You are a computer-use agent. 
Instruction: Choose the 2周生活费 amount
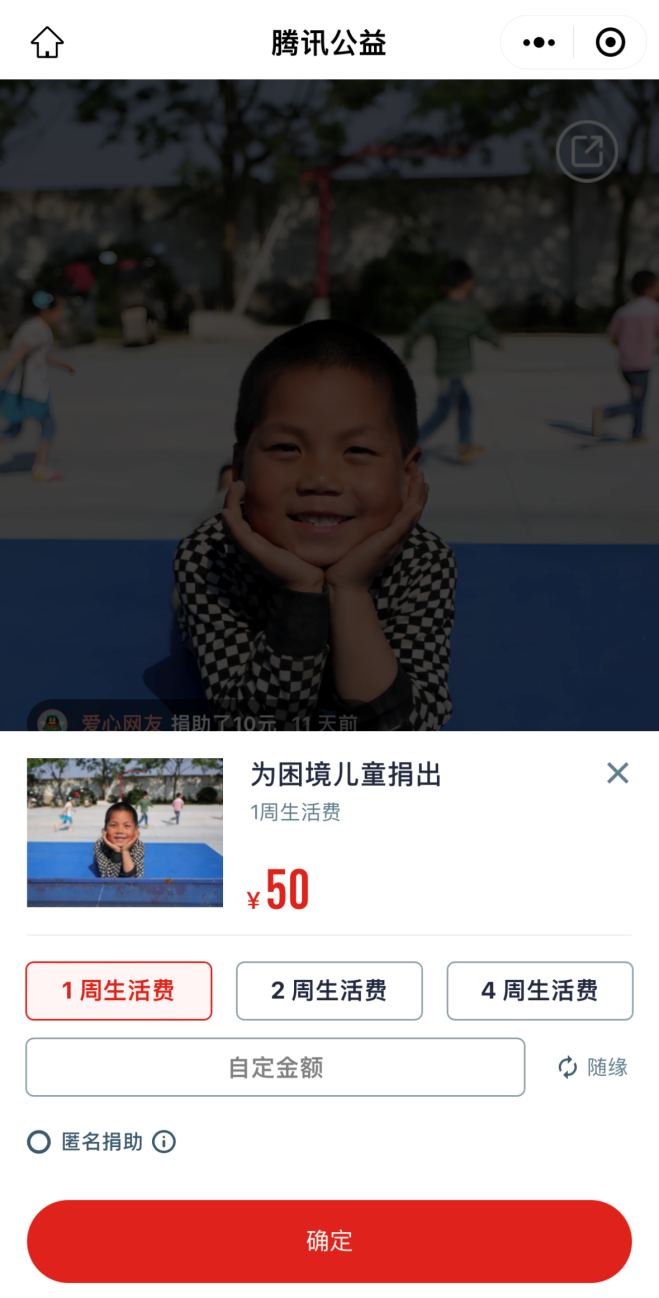click(329, 991)
